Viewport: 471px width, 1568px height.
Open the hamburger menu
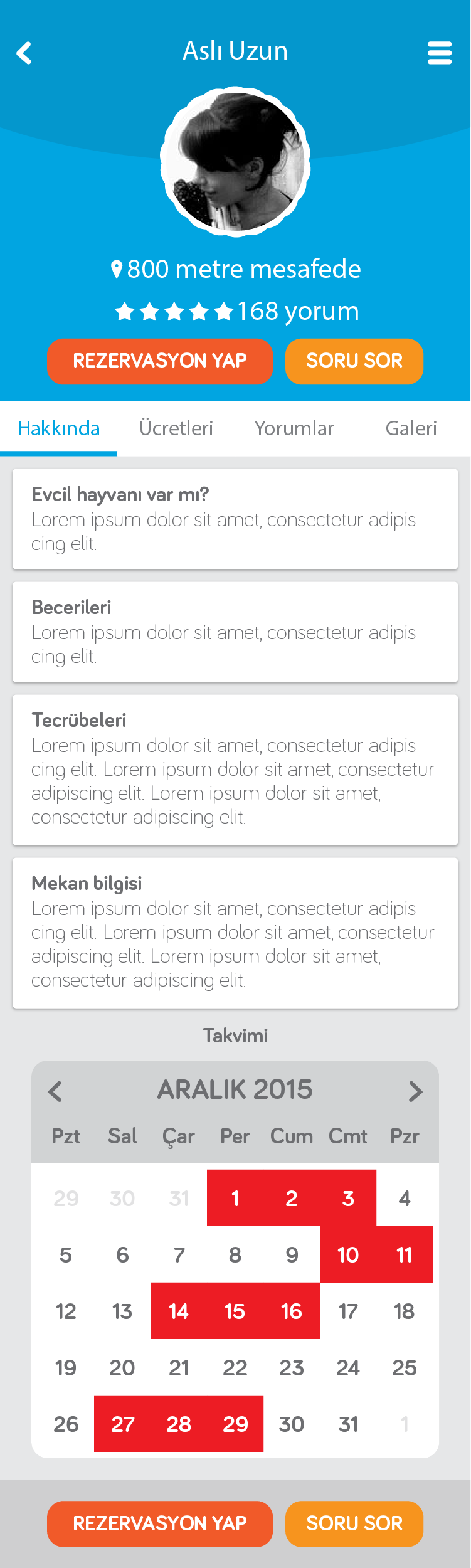click(x=439, y=53)
